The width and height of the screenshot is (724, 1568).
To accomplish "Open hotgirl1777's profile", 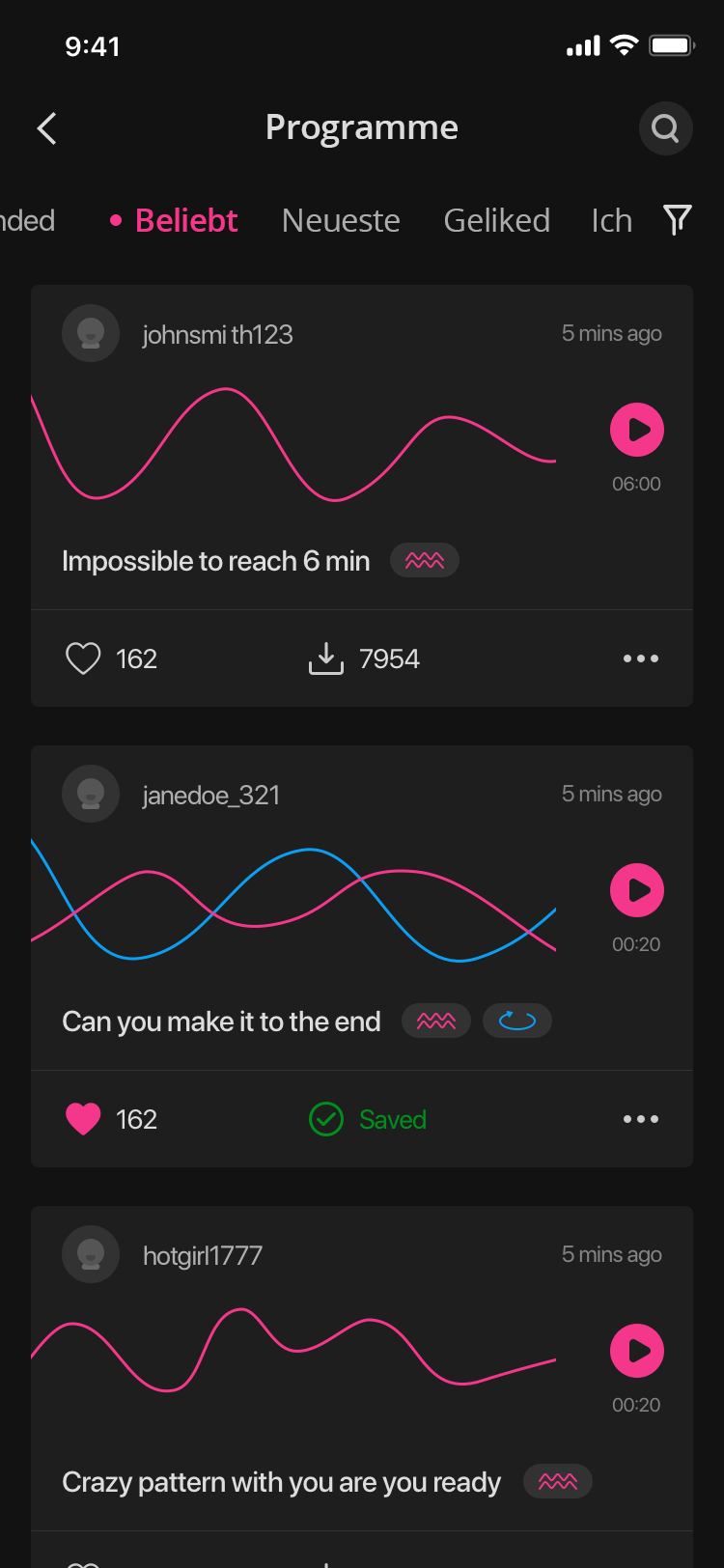I will [x=90, y=1254].
